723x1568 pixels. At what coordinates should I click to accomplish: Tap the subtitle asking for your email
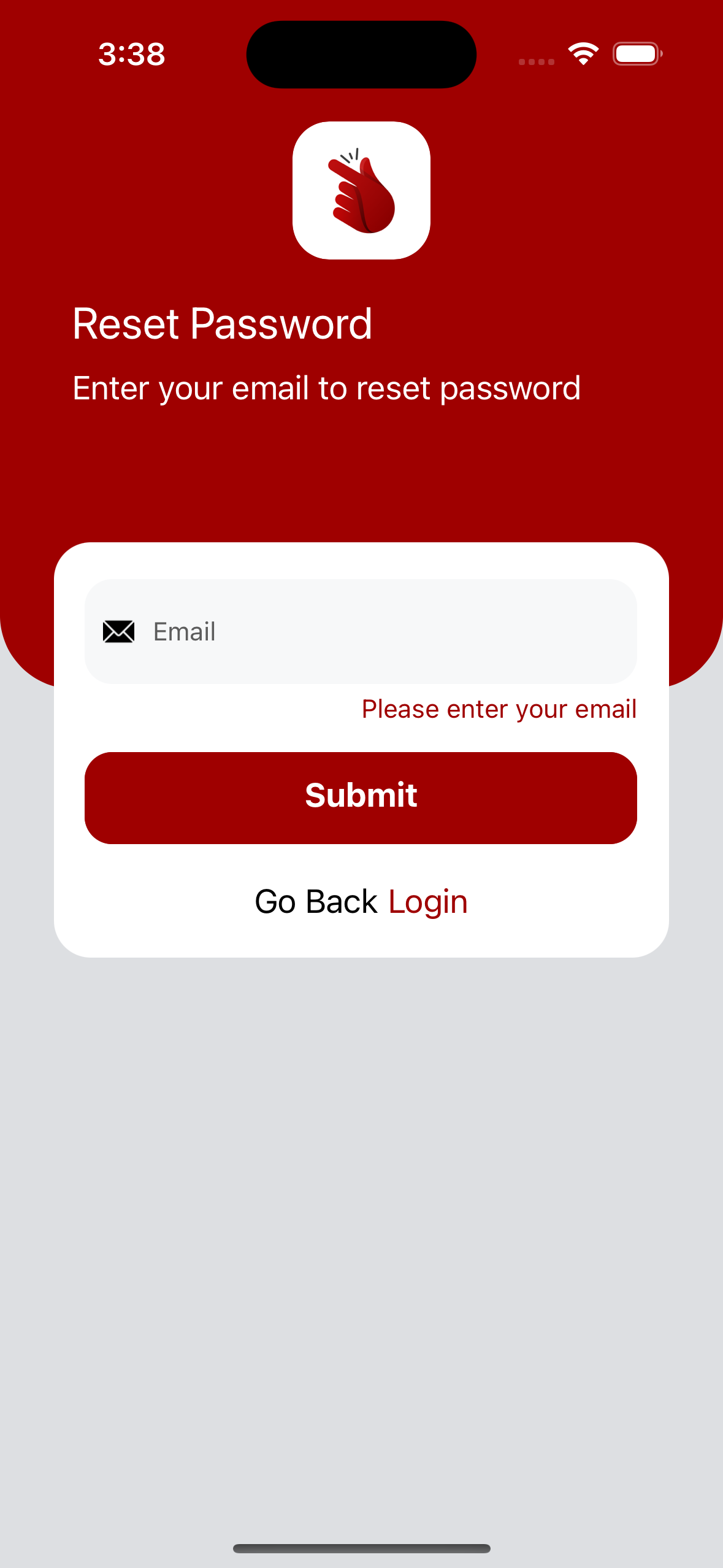click(326, 388)
